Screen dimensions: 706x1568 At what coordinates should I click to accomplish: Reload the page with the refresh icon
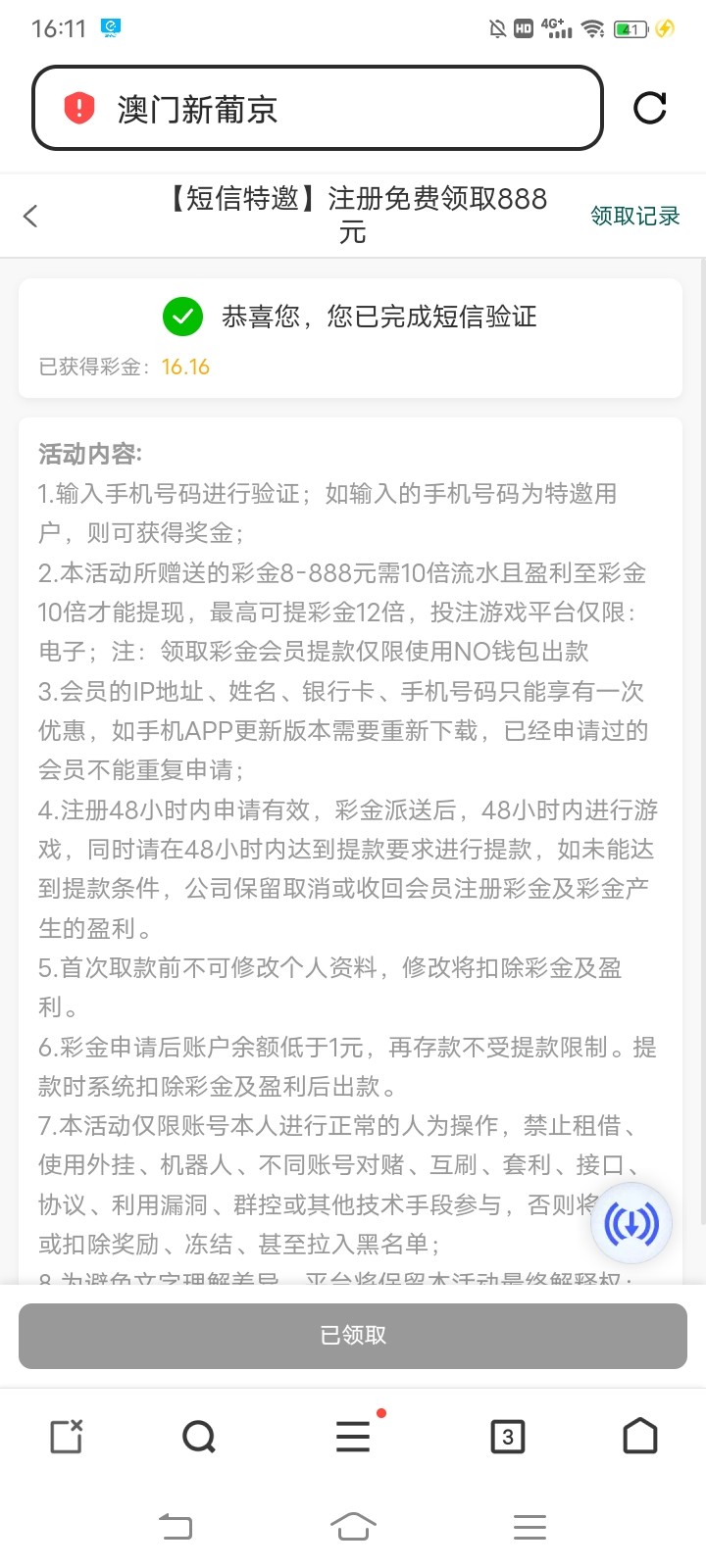point(650,108)
